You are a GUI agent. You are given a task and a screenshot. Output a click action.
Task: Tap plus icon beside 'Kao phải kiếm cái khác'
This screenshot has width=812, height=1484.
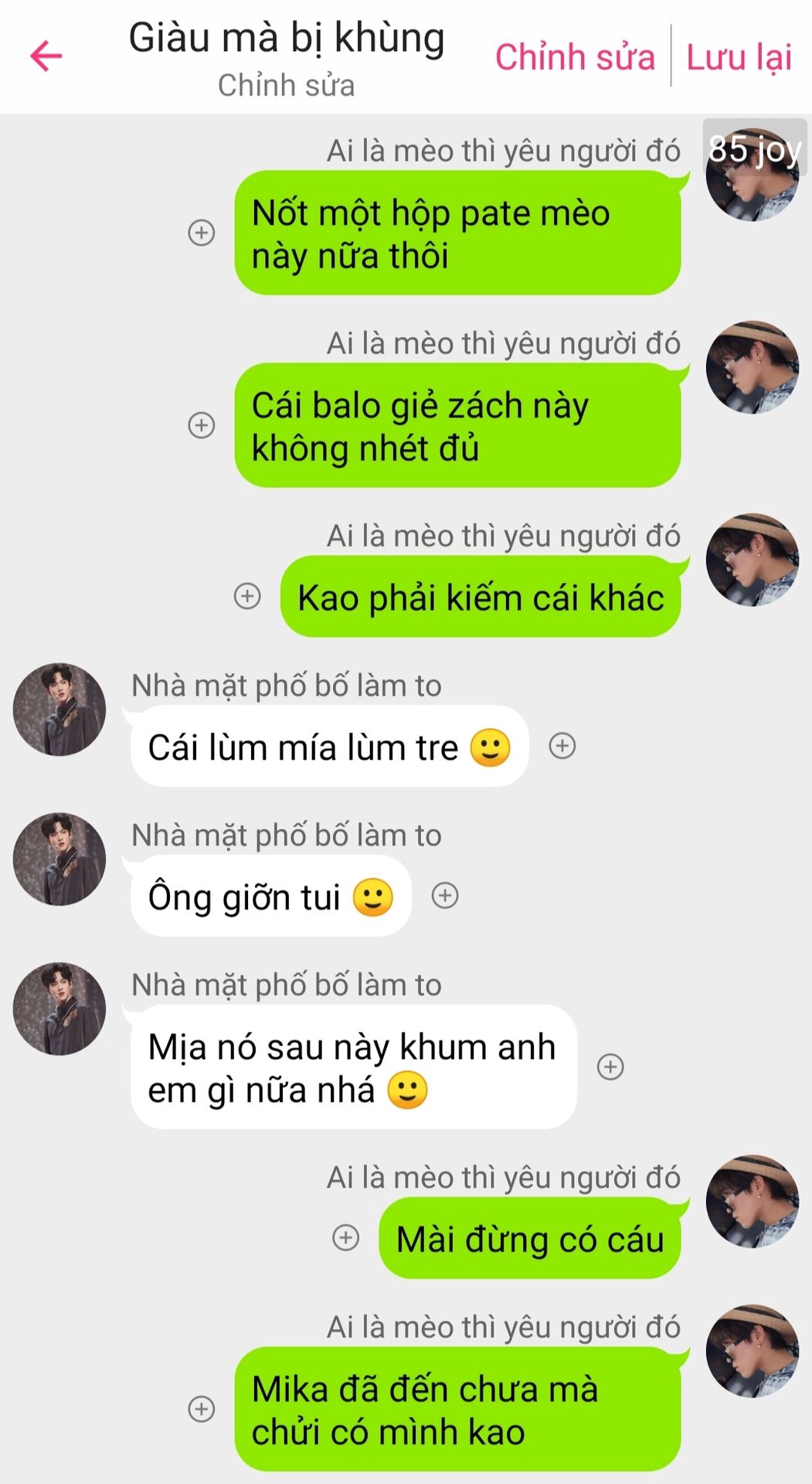[247, 596]
